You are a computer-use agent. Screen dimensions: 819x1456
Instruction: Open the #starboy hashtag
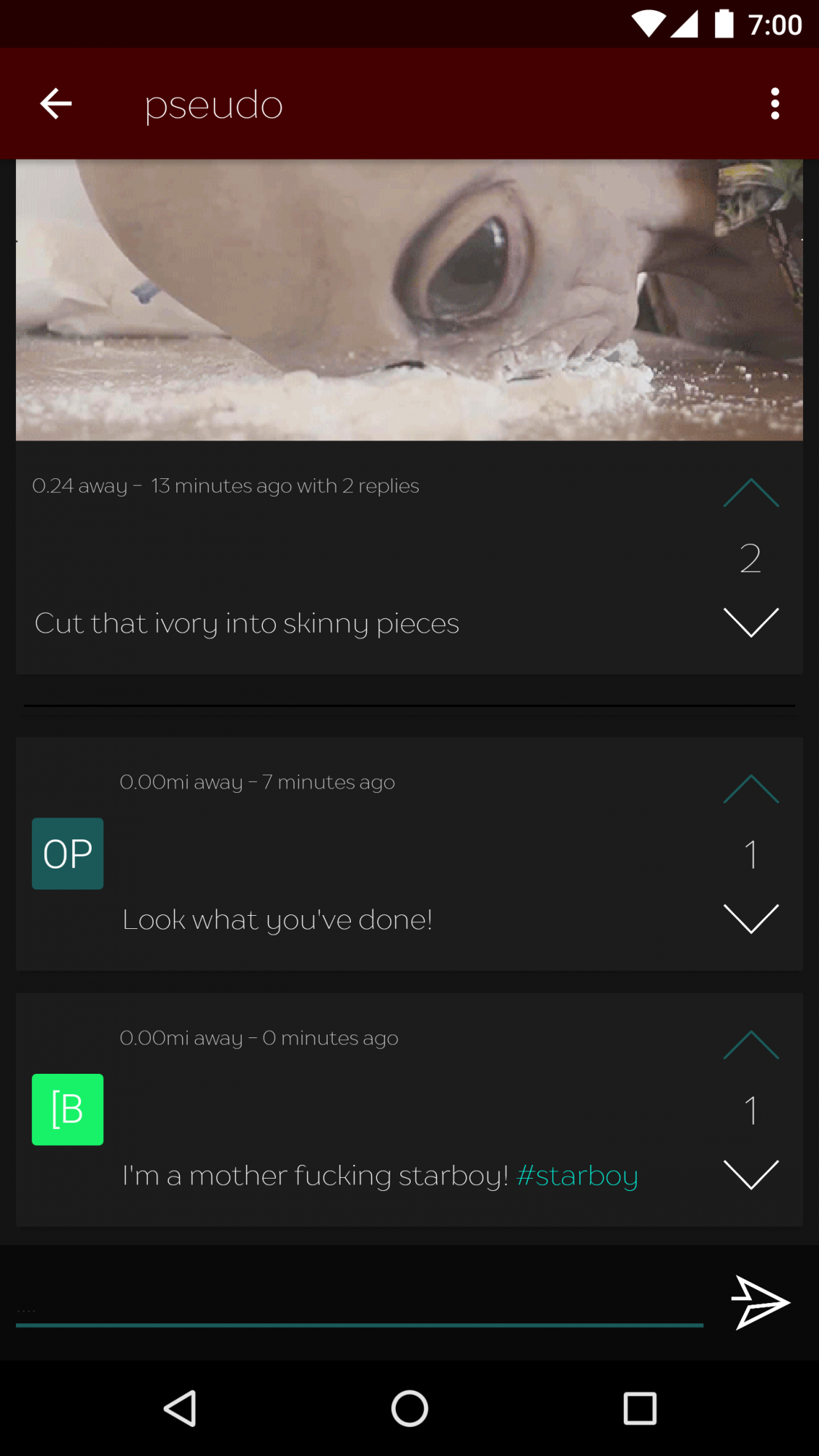577,1176
